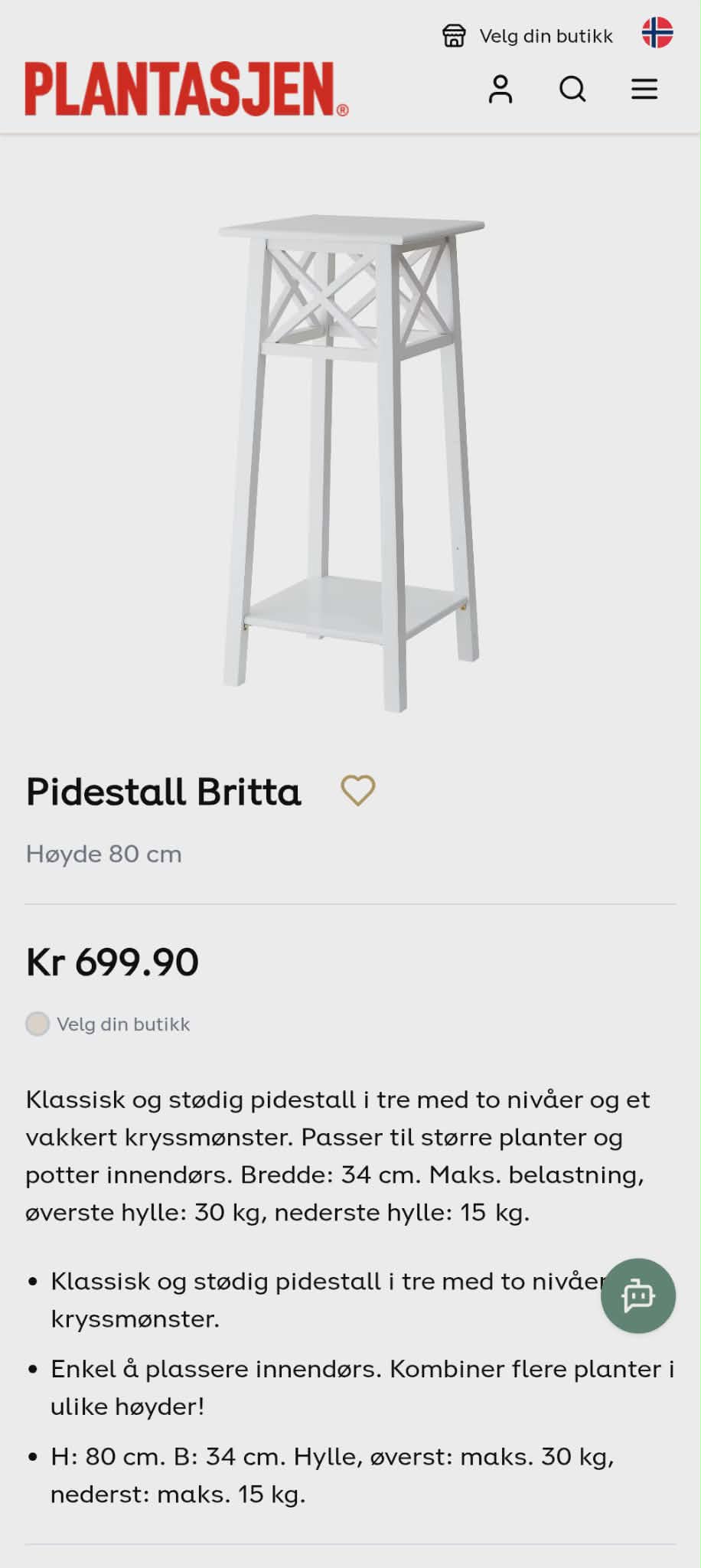Tap Velg din butikk in the header
This screenshot has width=701, height=1568.
click(528, 36)
